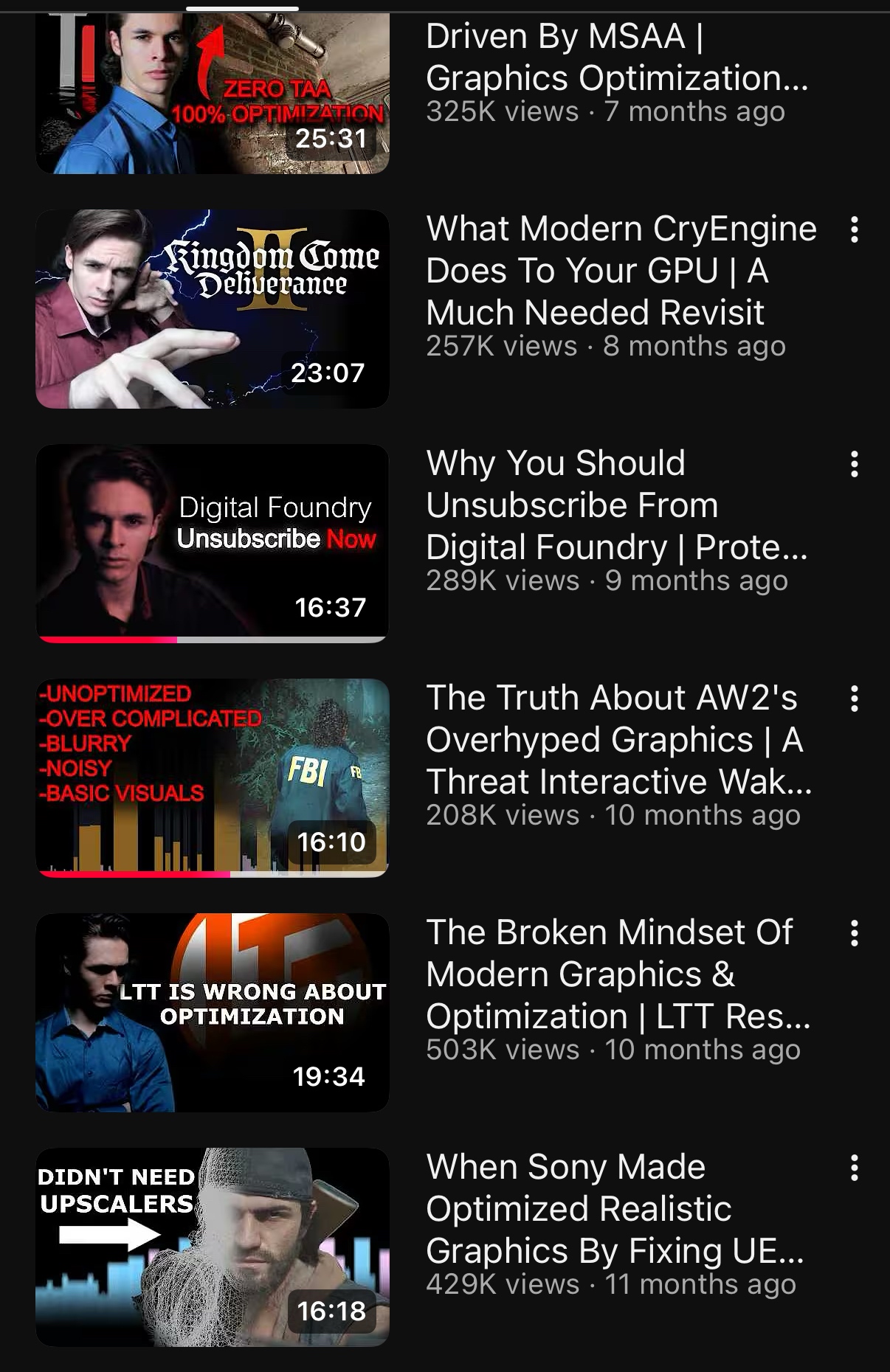Image resolution: width=890 pixels, height=1372 pixels.
Task: Show more options for the LTT response video
Action: click(x=854, y=933)
